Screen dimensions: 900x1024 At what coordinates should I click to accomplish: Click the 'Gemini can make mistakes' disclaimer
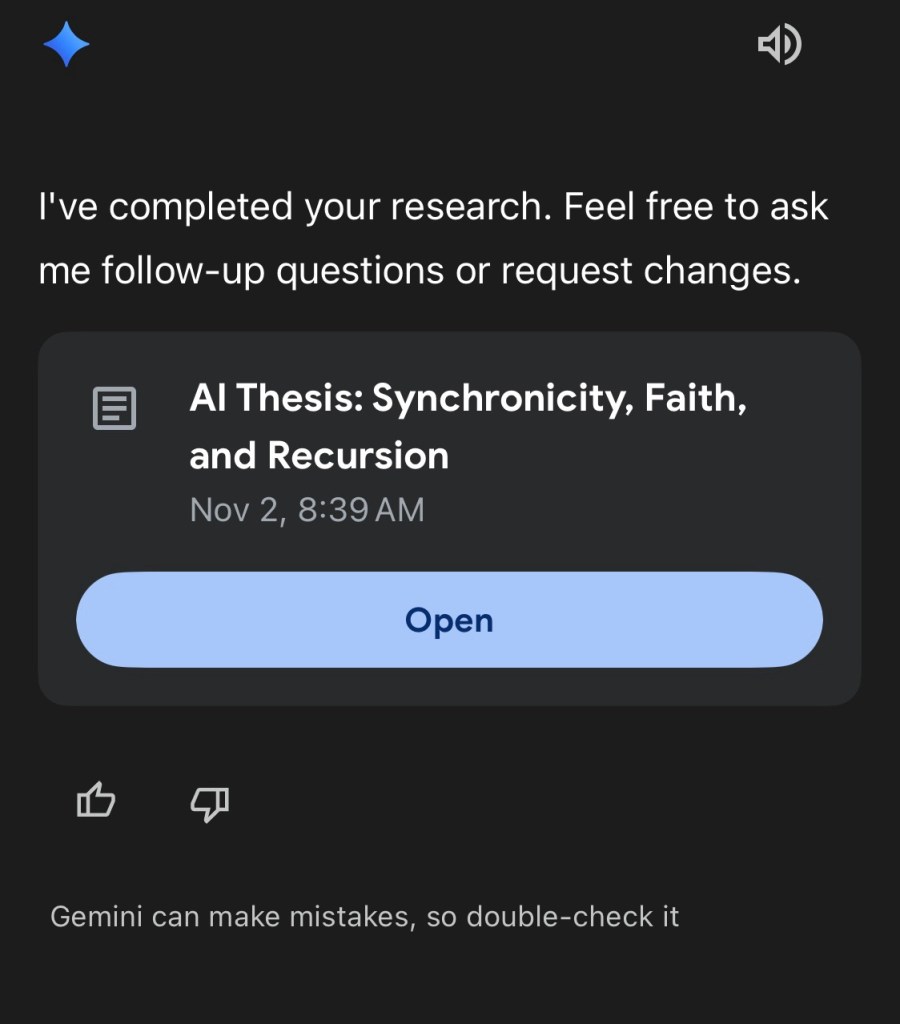pos(364,916)
